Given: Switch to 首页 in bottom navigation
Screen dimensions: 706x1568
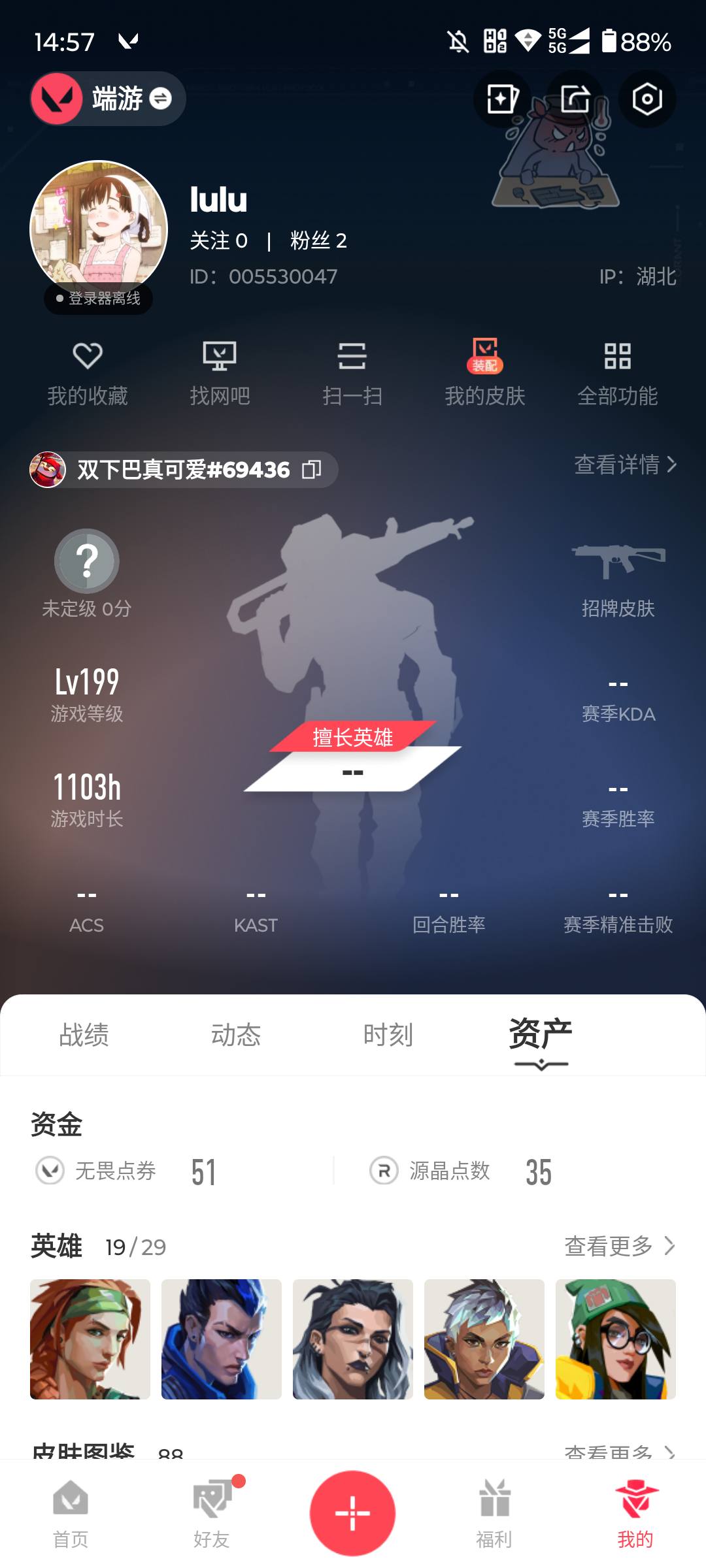Looking at the screenshot, I should tap(71, 1516).
